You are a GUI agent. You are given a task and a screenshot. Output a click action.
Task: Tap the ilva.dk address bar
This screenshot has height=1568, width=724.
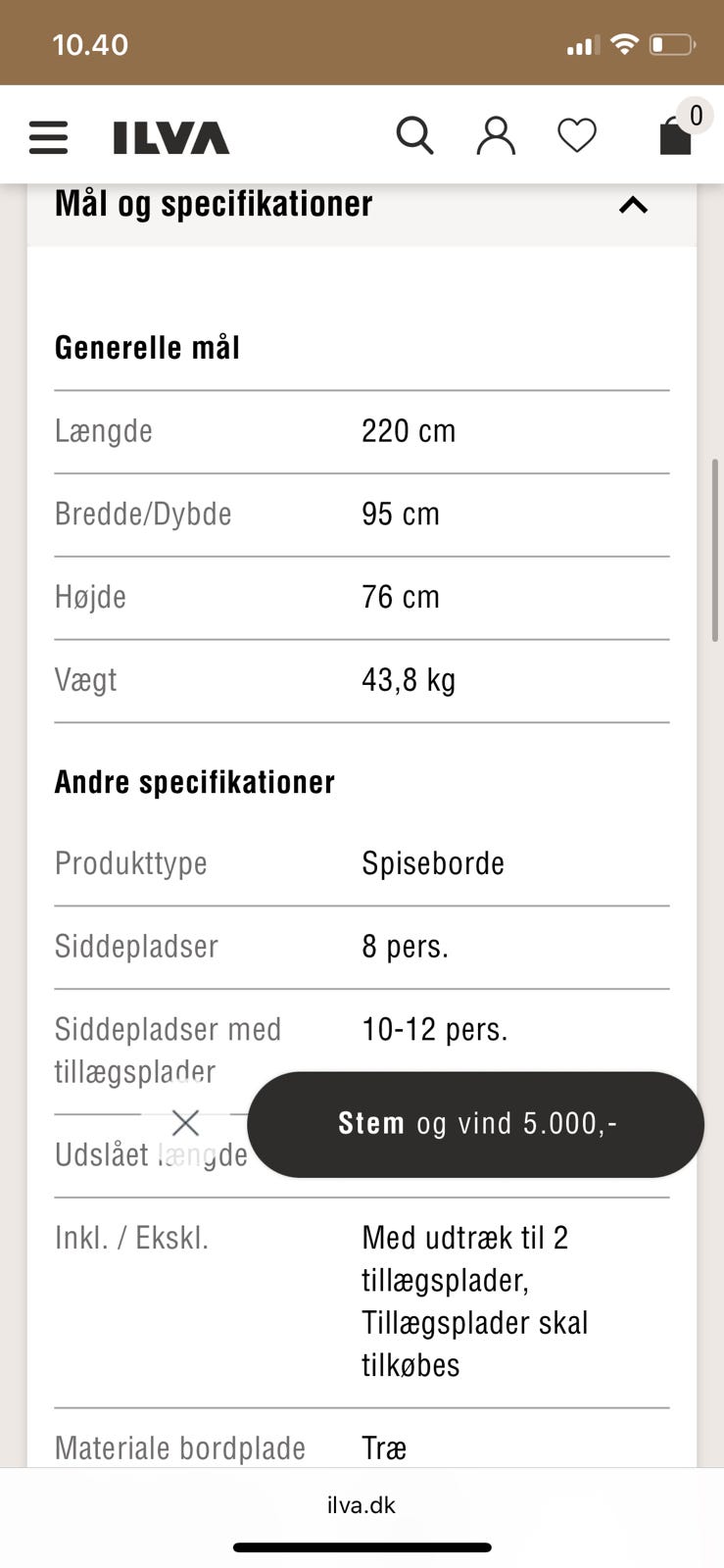(362, 1505)
